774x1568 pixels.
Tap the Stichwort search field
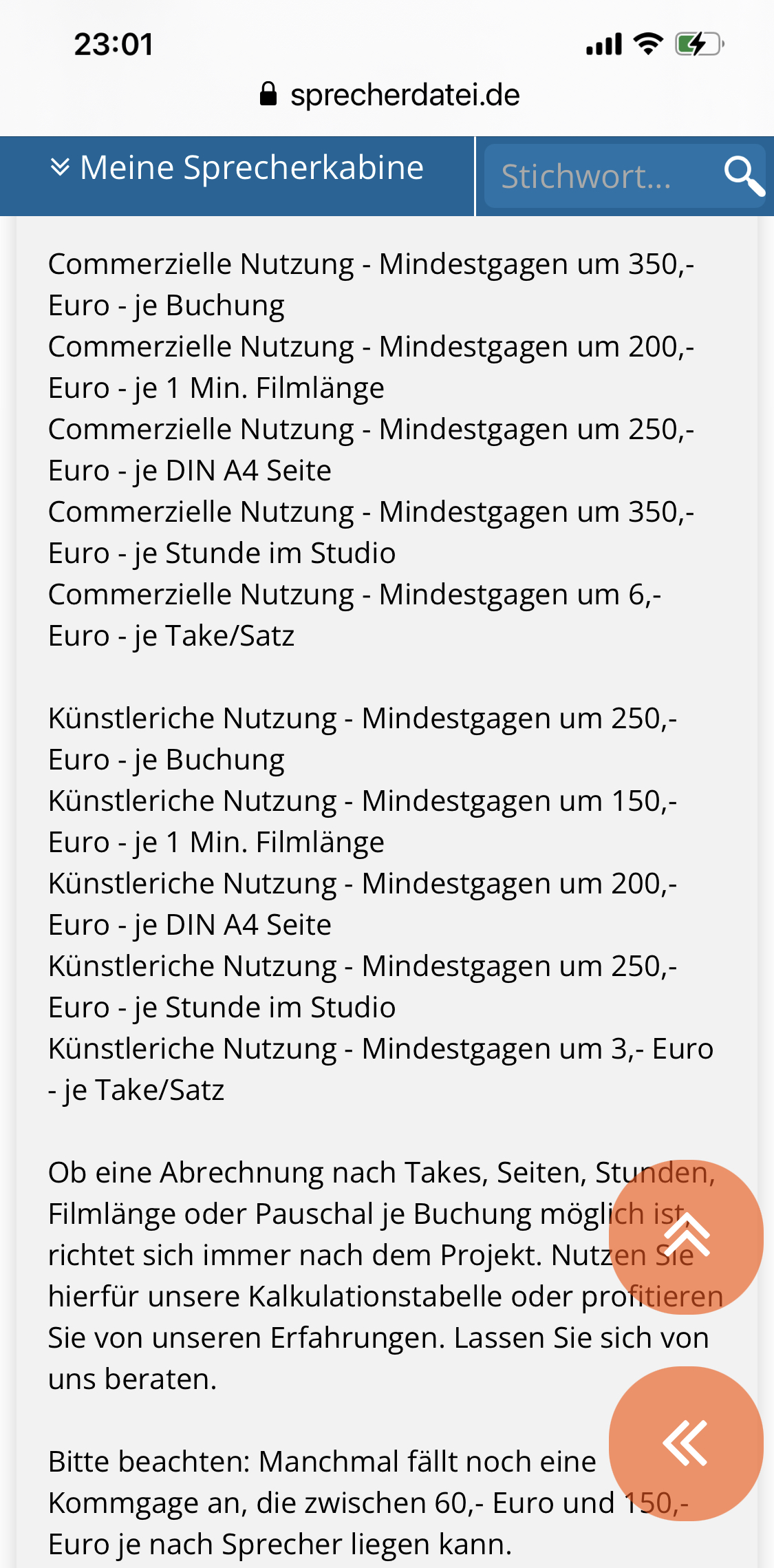coord(597,176)
